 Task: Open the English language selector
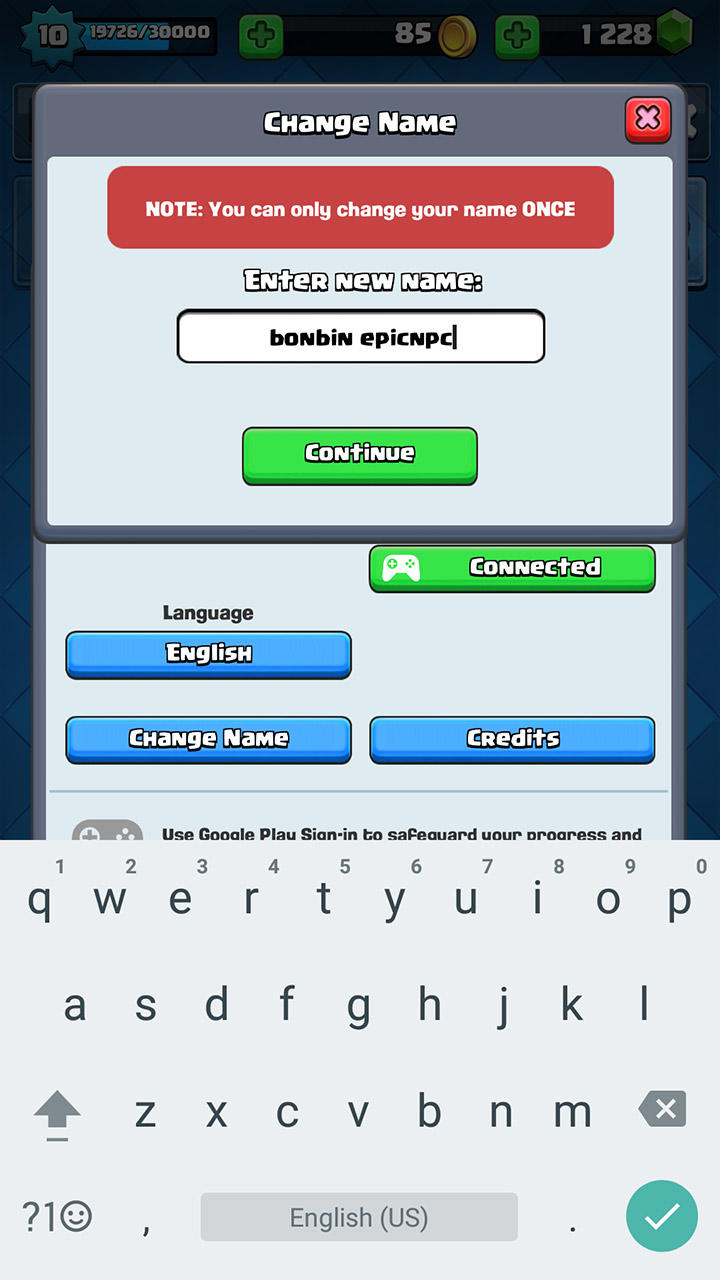[208, 655]
